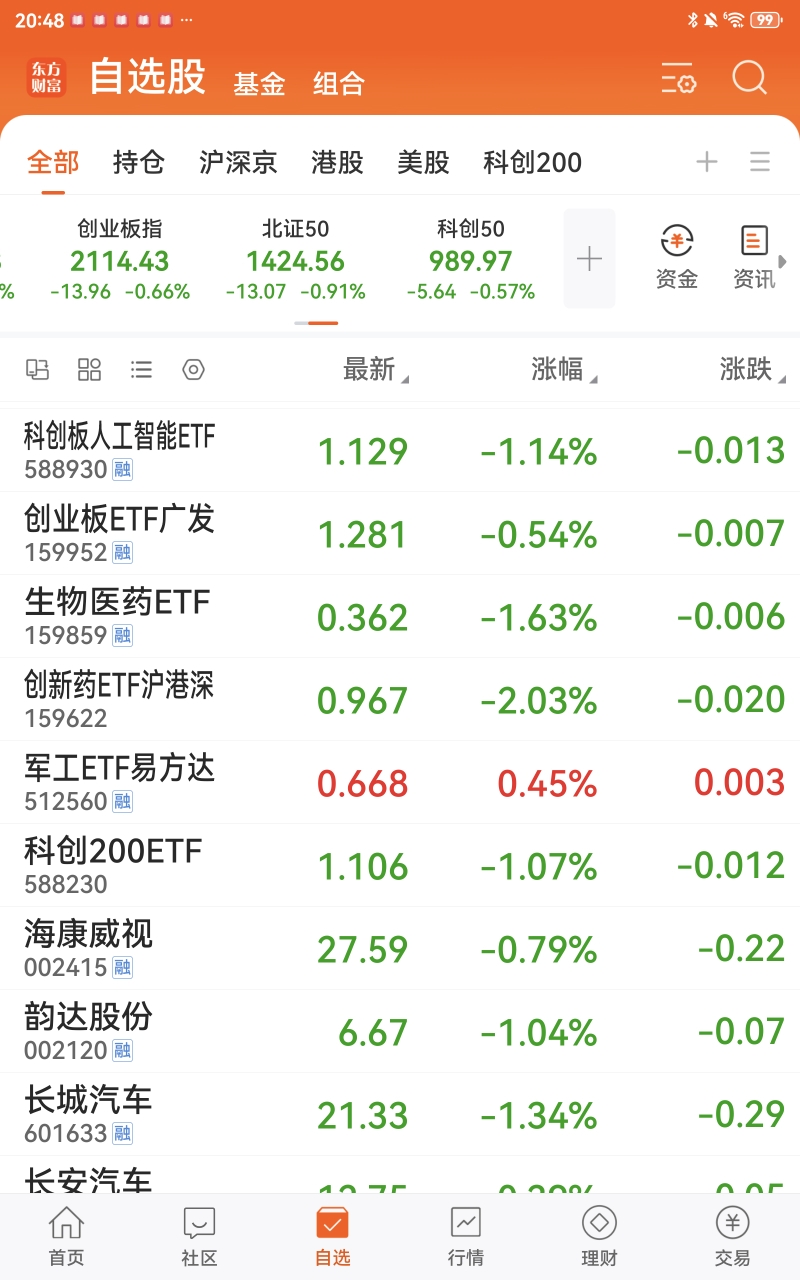
Task: Add a new group with plus icon
Action: [x=707, y=162]
